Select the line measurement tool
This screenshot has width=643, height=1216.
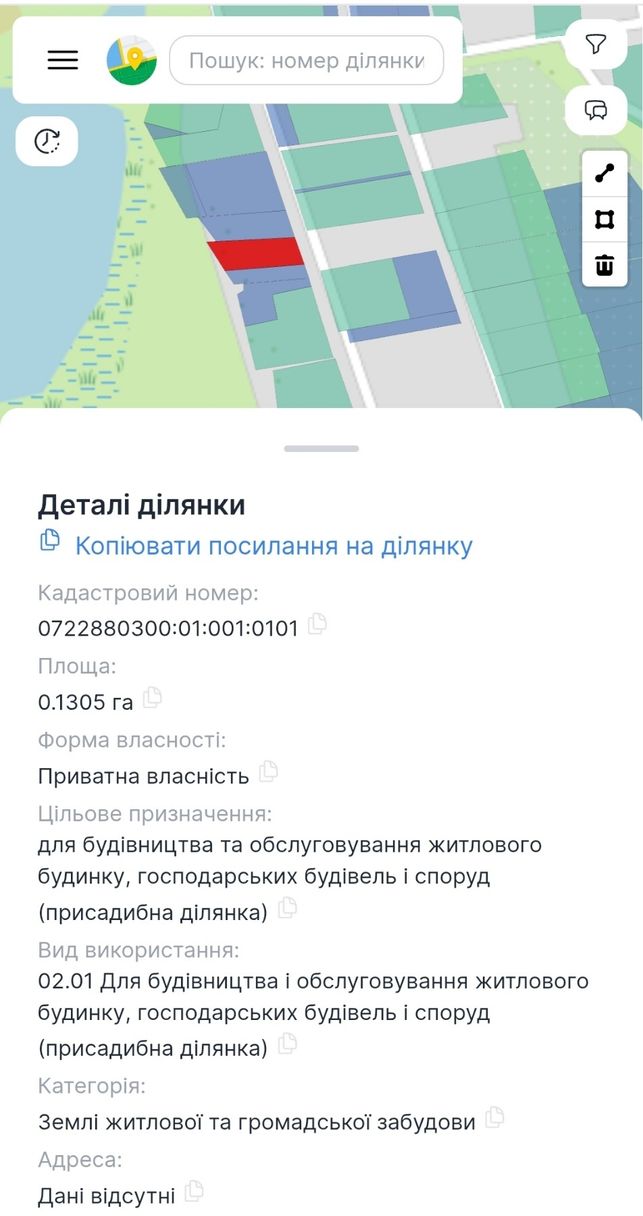tap(604, 174)
